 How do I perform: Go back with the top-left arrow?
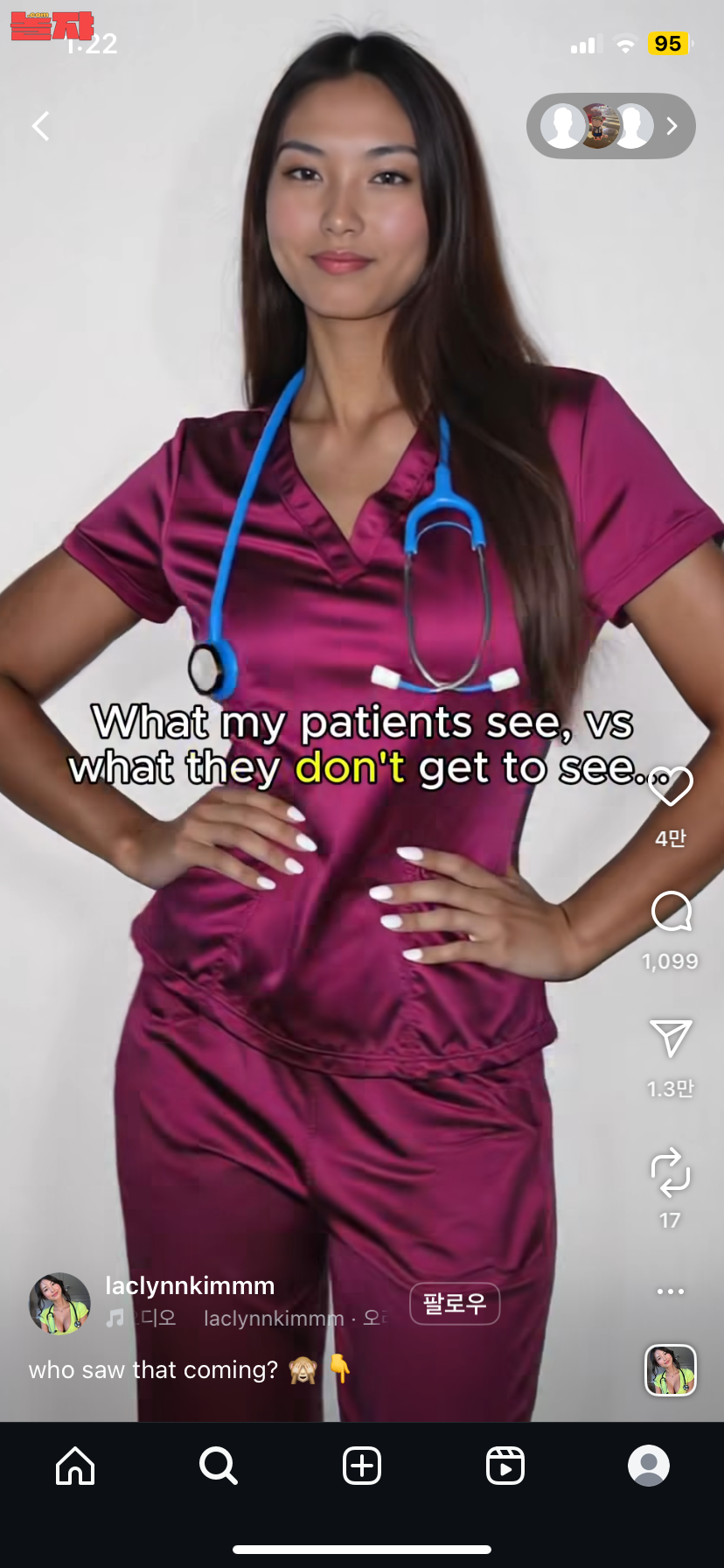(40, 126)
